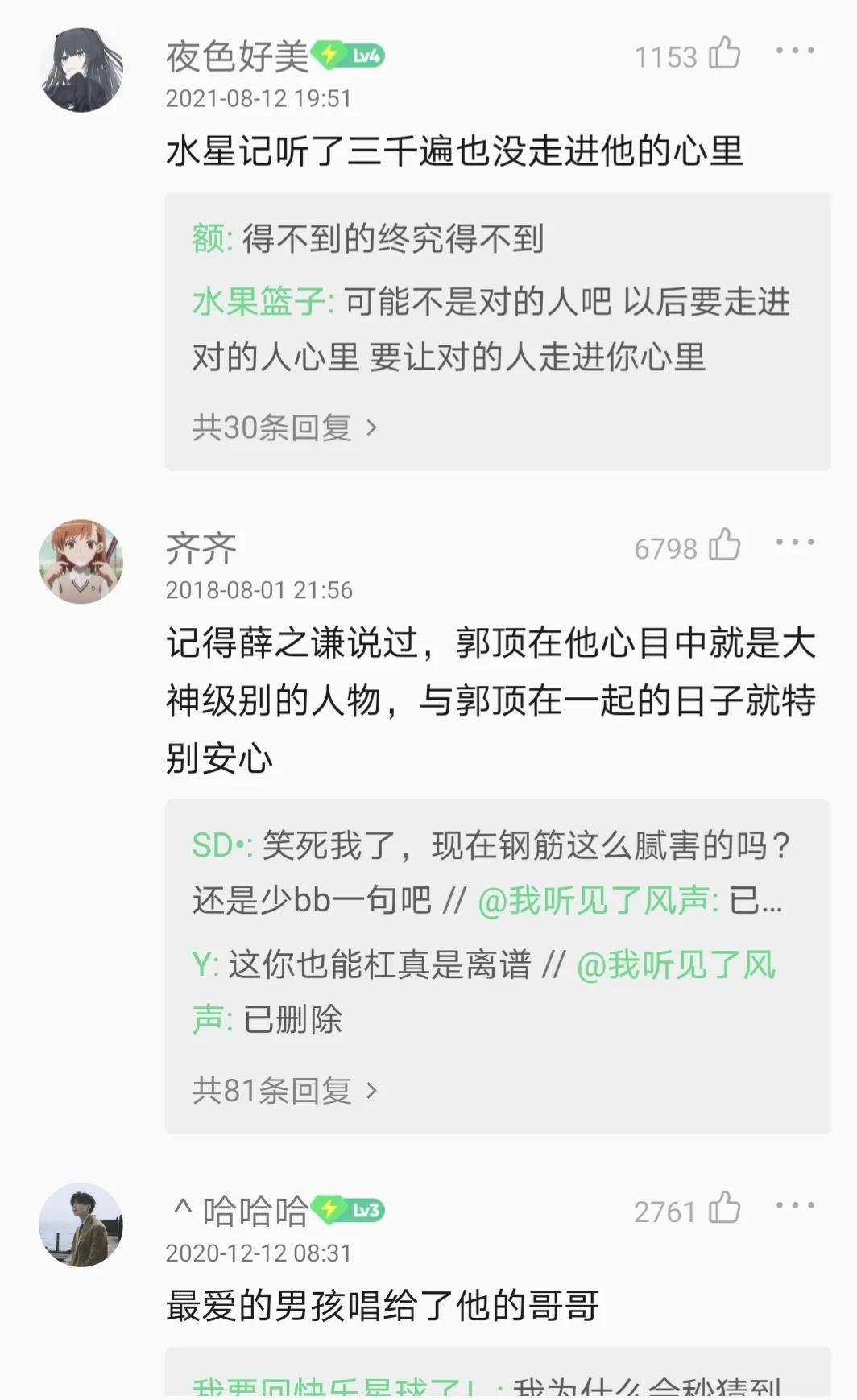The height and width of the screenshot is (1400, 857).
Task: Like the comment by 夜色好美
Action: [x=724, y=54]
